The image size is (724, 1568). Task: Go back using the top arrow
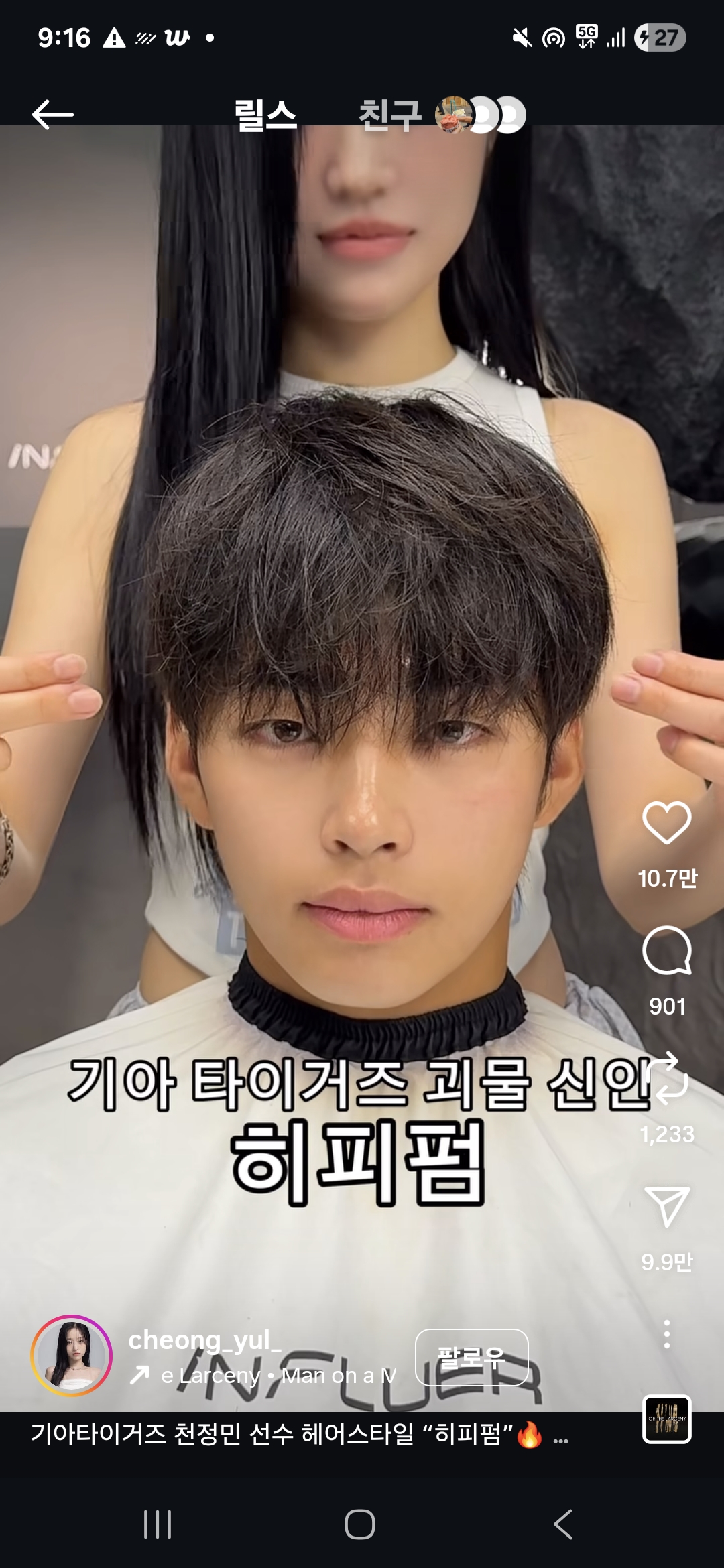click(52, 115)
